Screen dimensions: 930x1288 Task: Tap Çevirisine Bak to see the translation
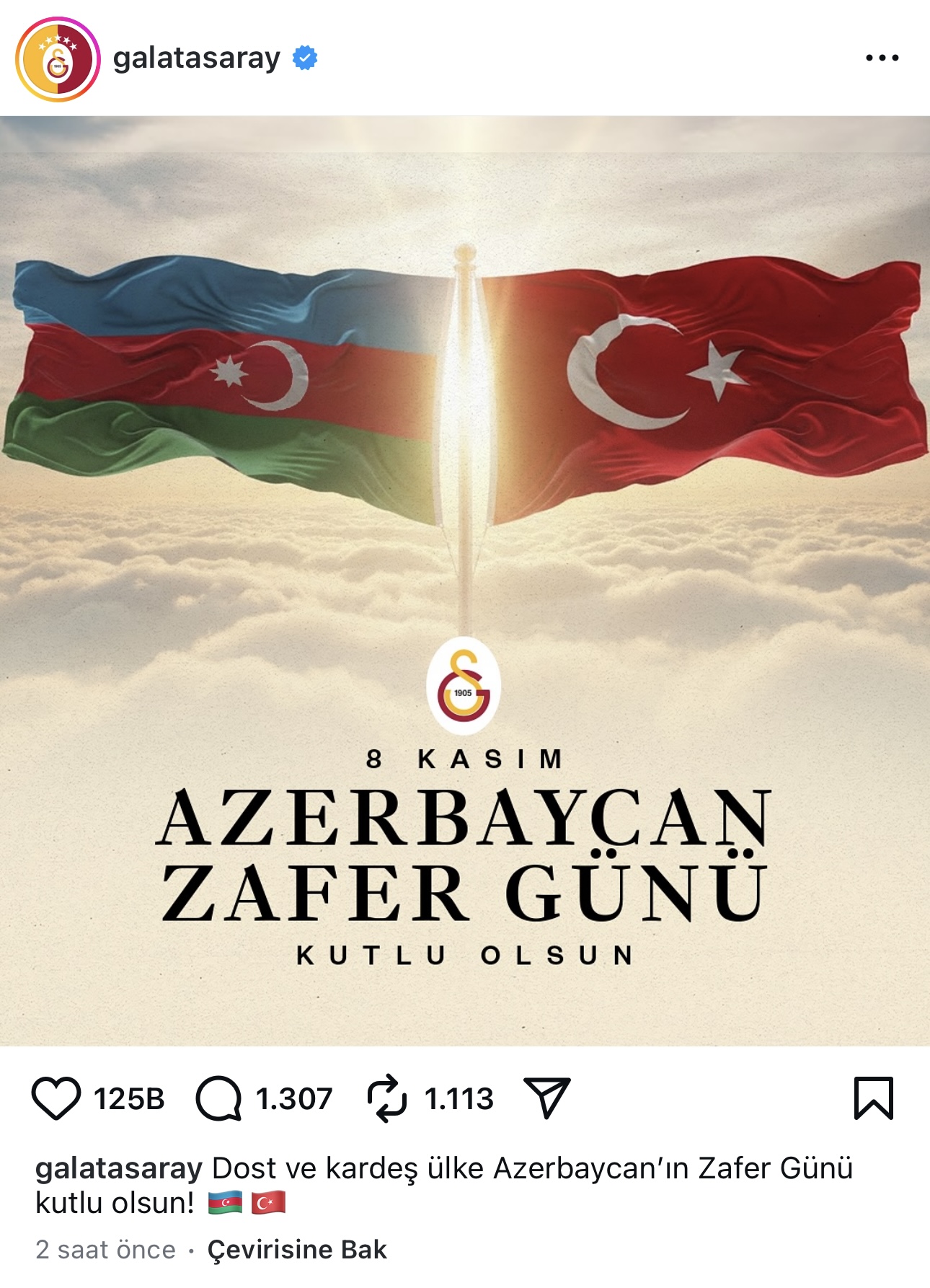[297, 1250]
